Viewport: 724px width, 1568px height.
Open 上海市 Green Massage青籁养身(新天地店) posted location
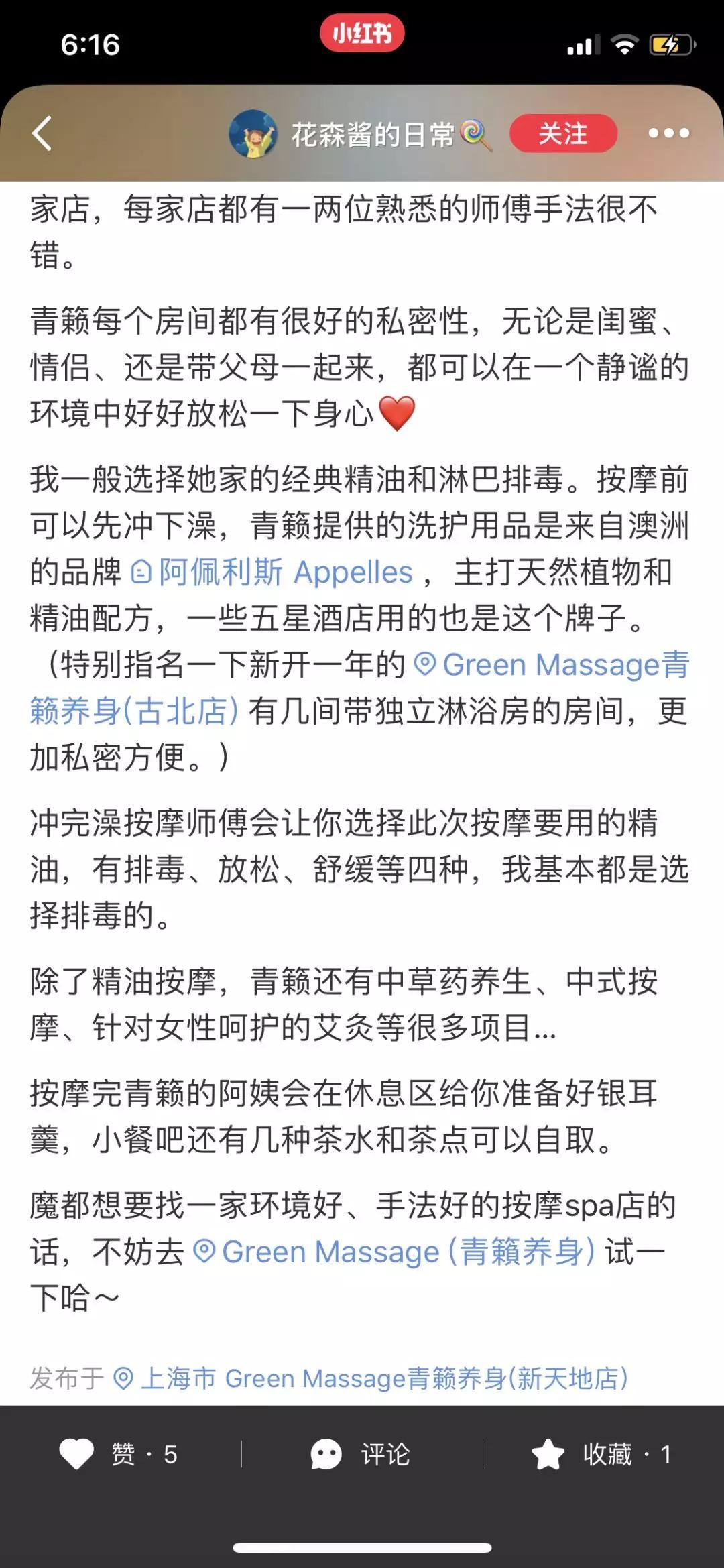[371, 1378]
